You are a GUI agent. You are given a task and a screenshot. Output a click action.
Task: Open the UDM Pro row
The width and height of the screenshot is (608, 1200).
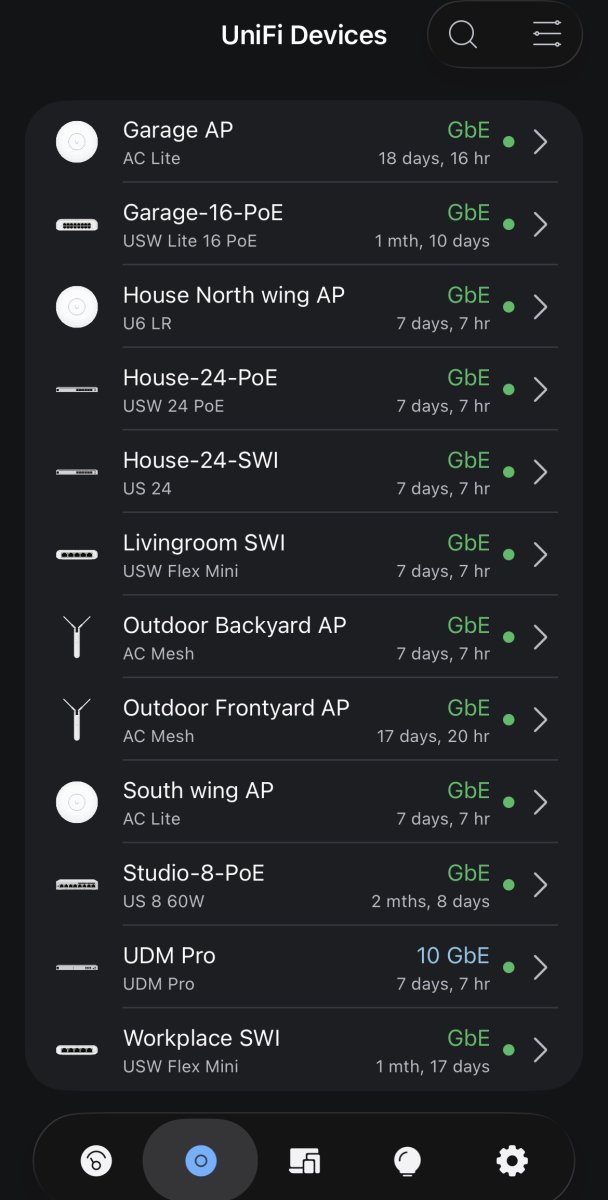[304, 967]
